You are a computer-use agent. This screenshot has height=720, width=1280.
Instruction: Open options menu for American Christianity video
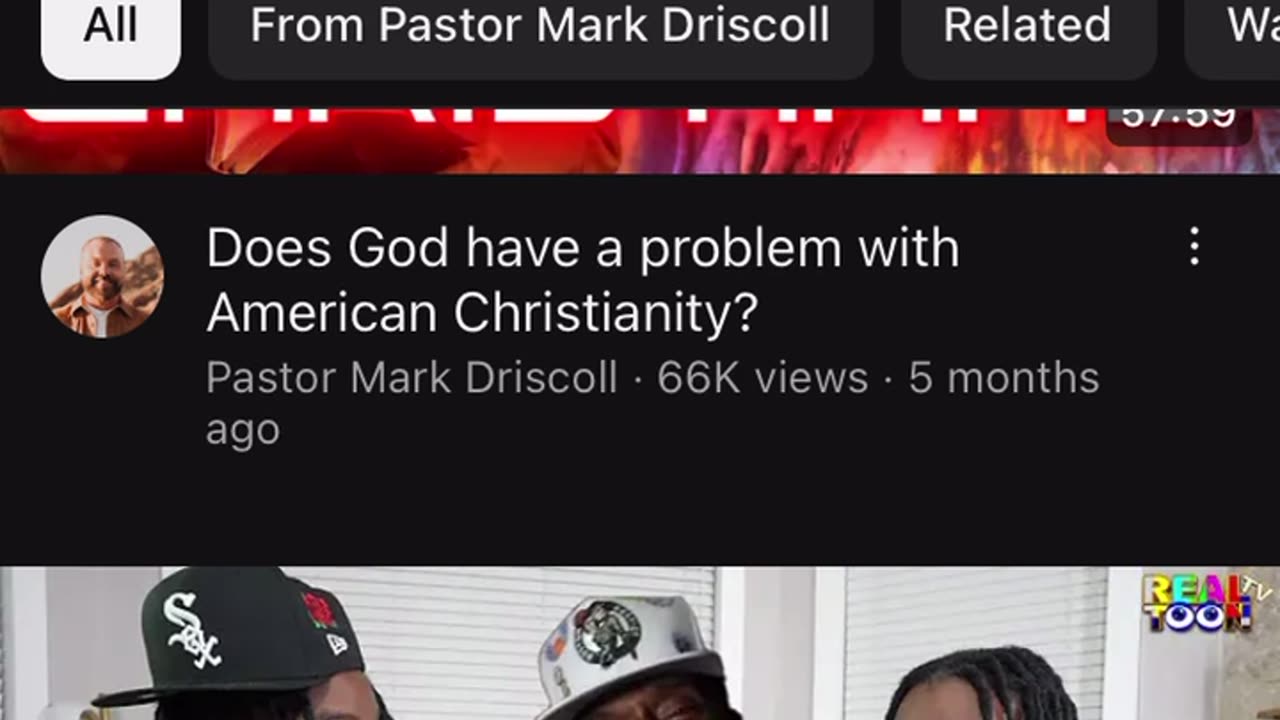[1194, 246]
